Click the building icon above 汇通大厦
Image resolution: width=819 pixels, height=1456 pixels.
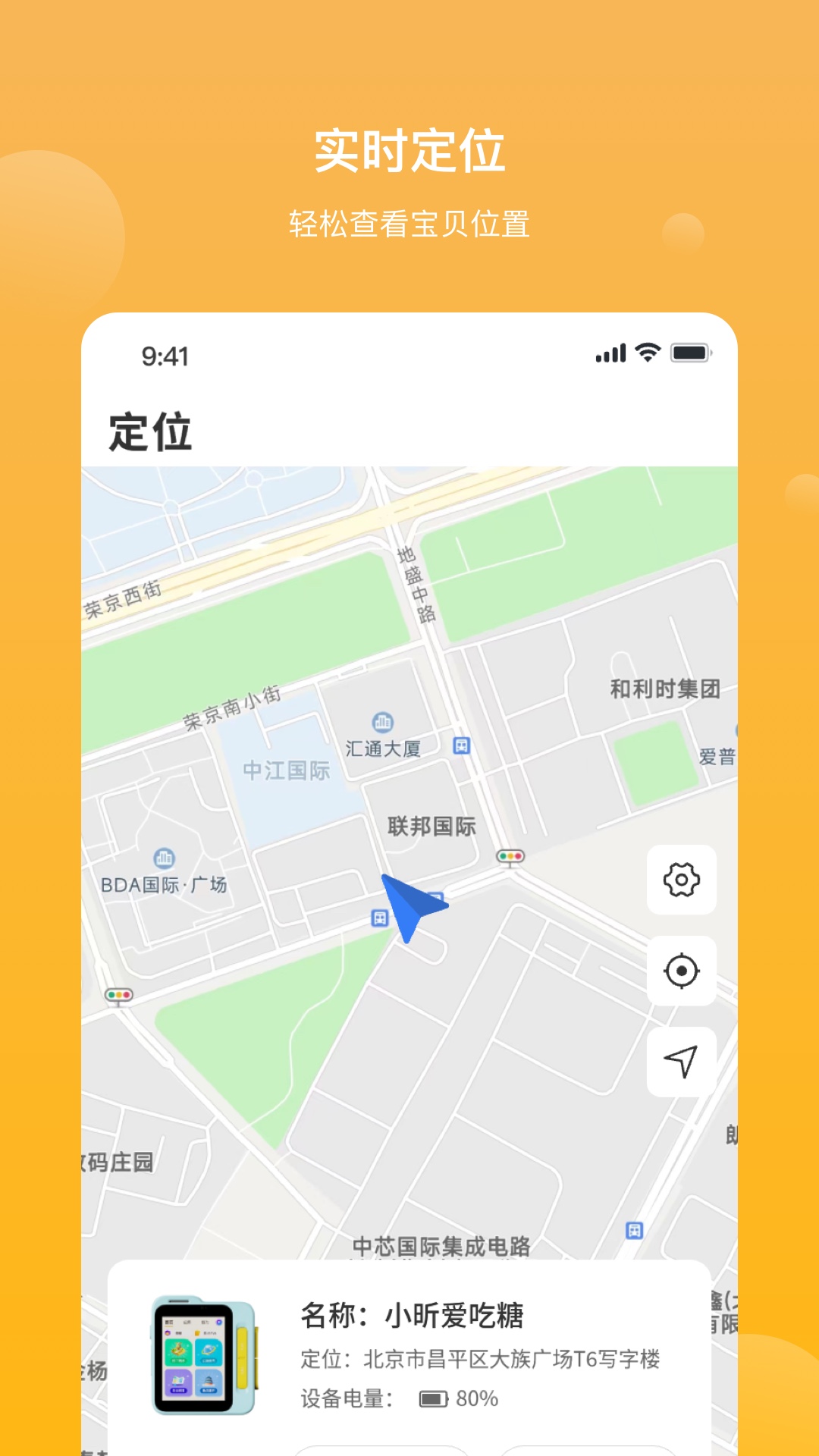(x=381, y=721)
